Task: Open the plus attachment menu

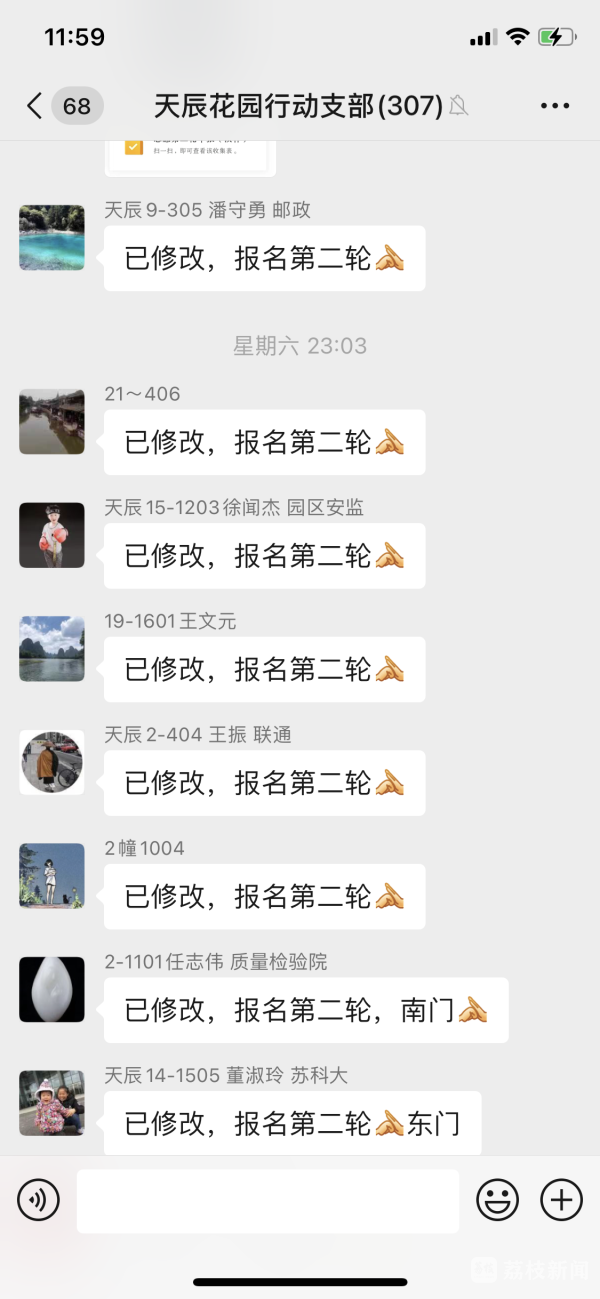Action: tap(561, 1199)
